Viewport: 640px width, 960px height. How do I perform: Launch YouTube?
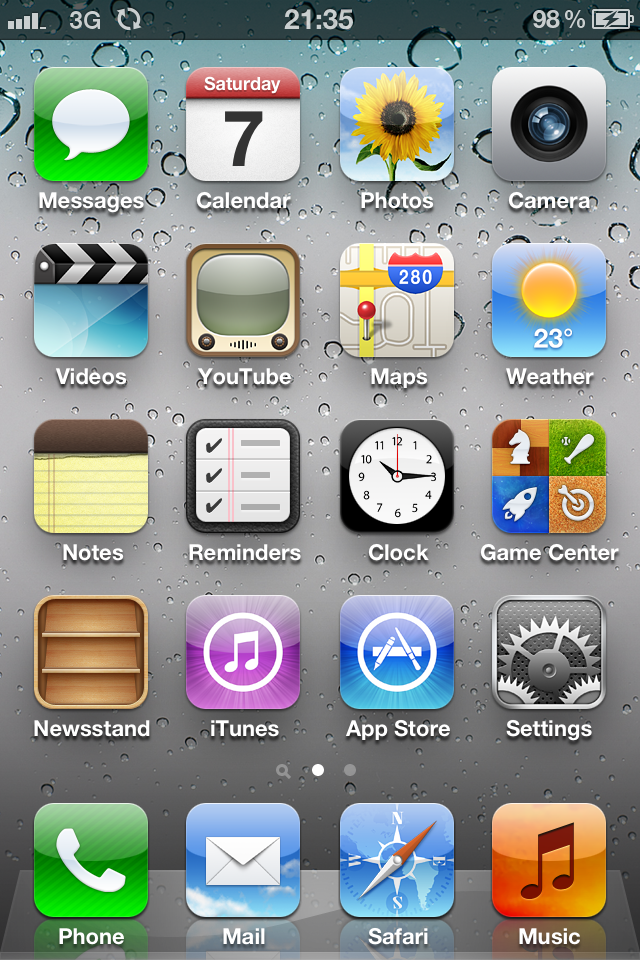pyautogui.click(x=243, y=300)
